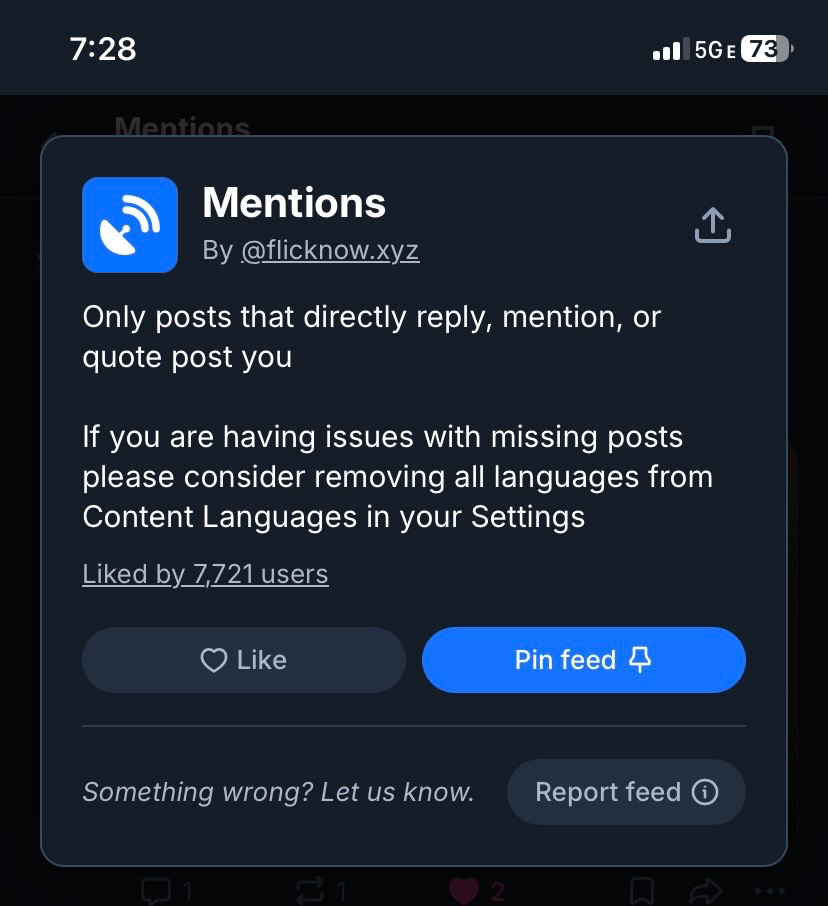Open the @flicknow.xyz profile link
This screenshot has width=828, height=906.
tap(330, 250)
